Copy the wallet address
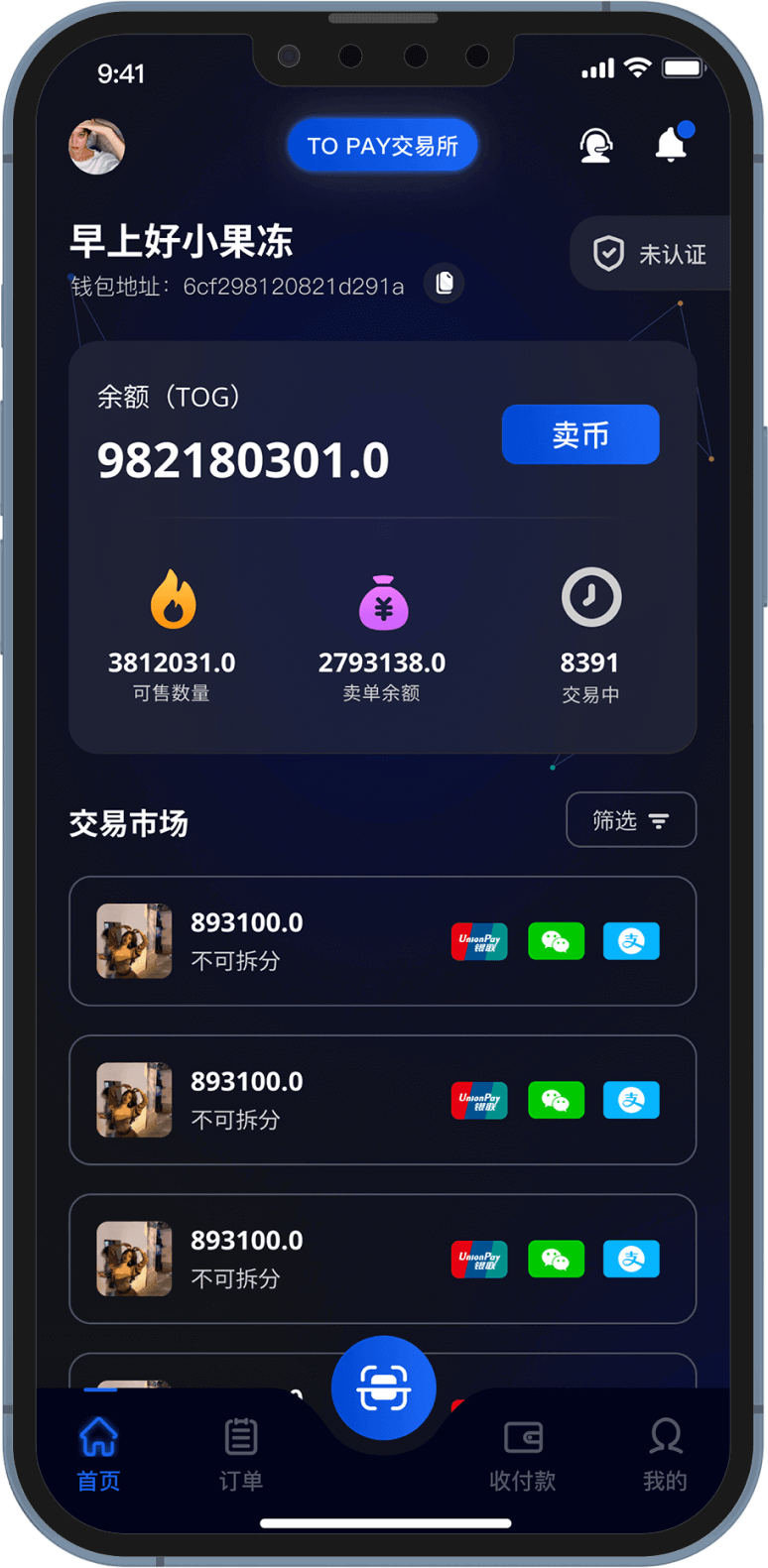This screenshot has width=768, height=1568. tap(445, 284)
